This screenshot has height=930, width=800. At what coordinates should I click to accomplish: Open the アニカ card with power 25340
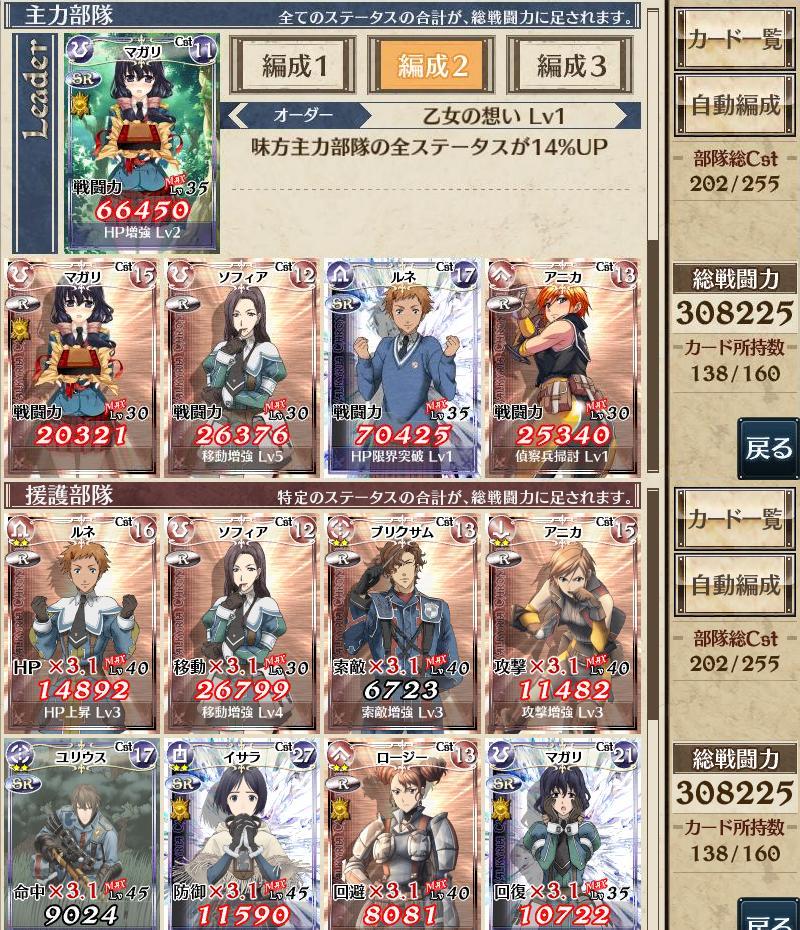(563, 368)
